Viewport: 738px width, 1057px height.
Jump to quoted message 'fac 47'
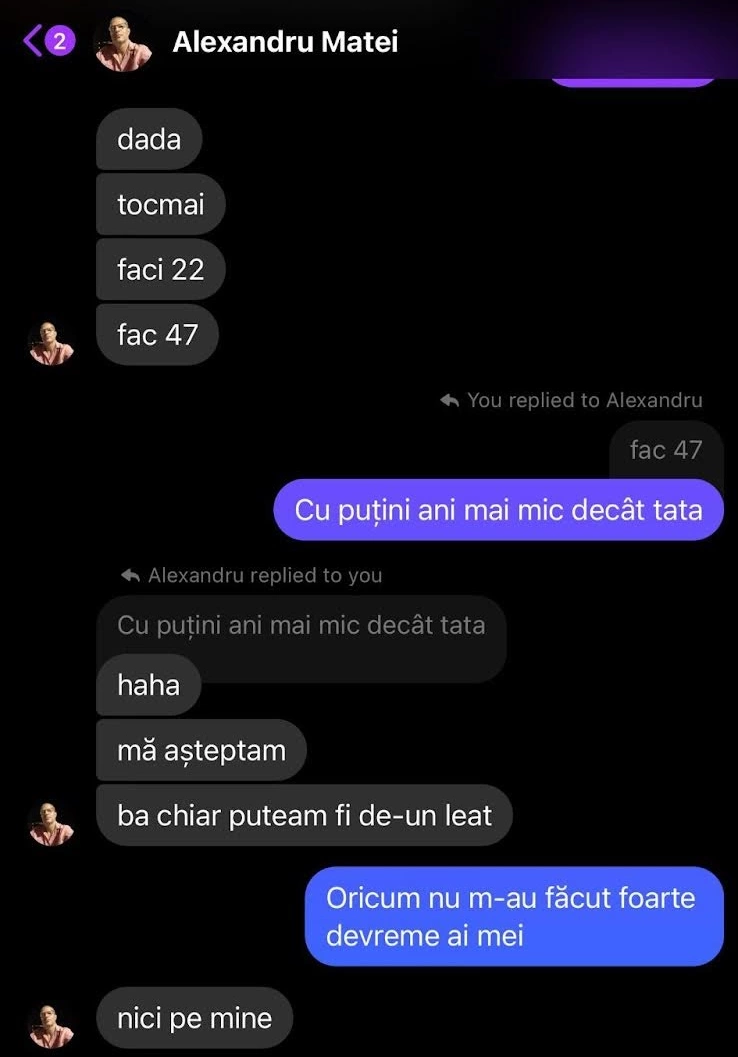coord(665,450)
